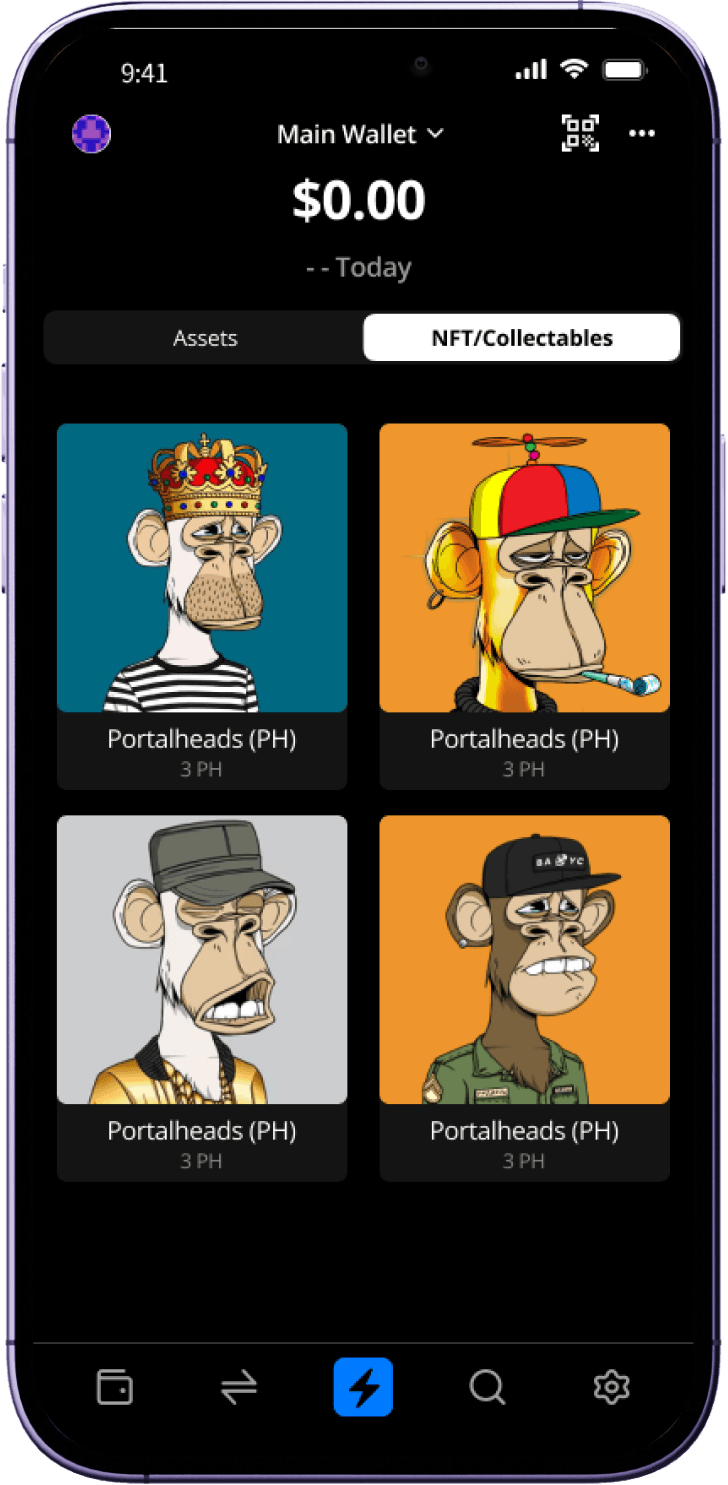Open the Portalheads NFT with the crown
Image resolution: width=728 pixels, height=1485 pixels.
[x=202, y=606]
